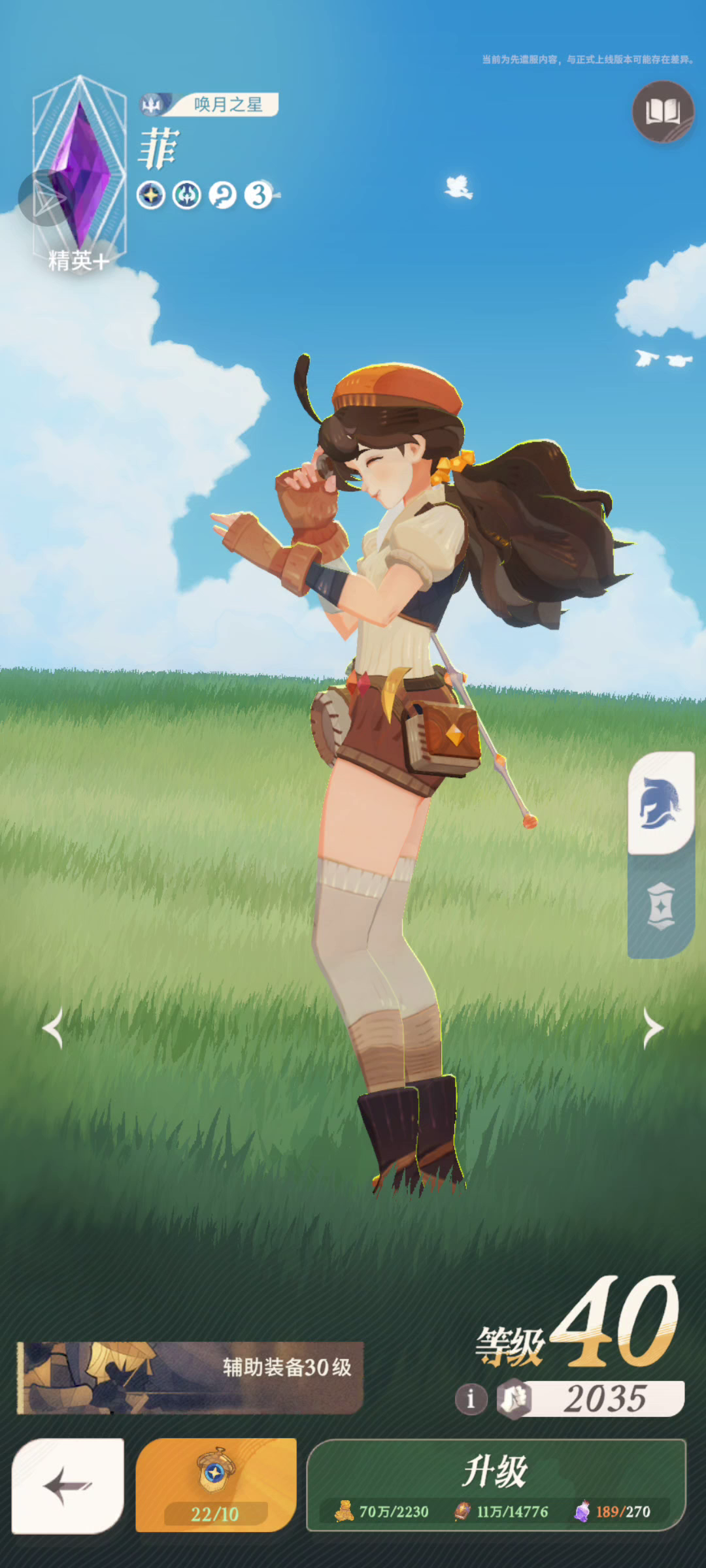This screenshot has height=1568, width=706.
Task: View the first skill icon under 菲
Action: tap(151, 195)
